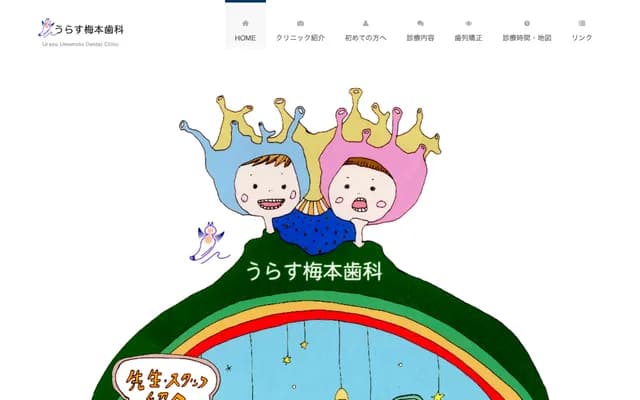The width and height of the screenshot is (640, 400).
Task: Open 診療時間・地図 for hours and map
Action: [x=527, y=30]
